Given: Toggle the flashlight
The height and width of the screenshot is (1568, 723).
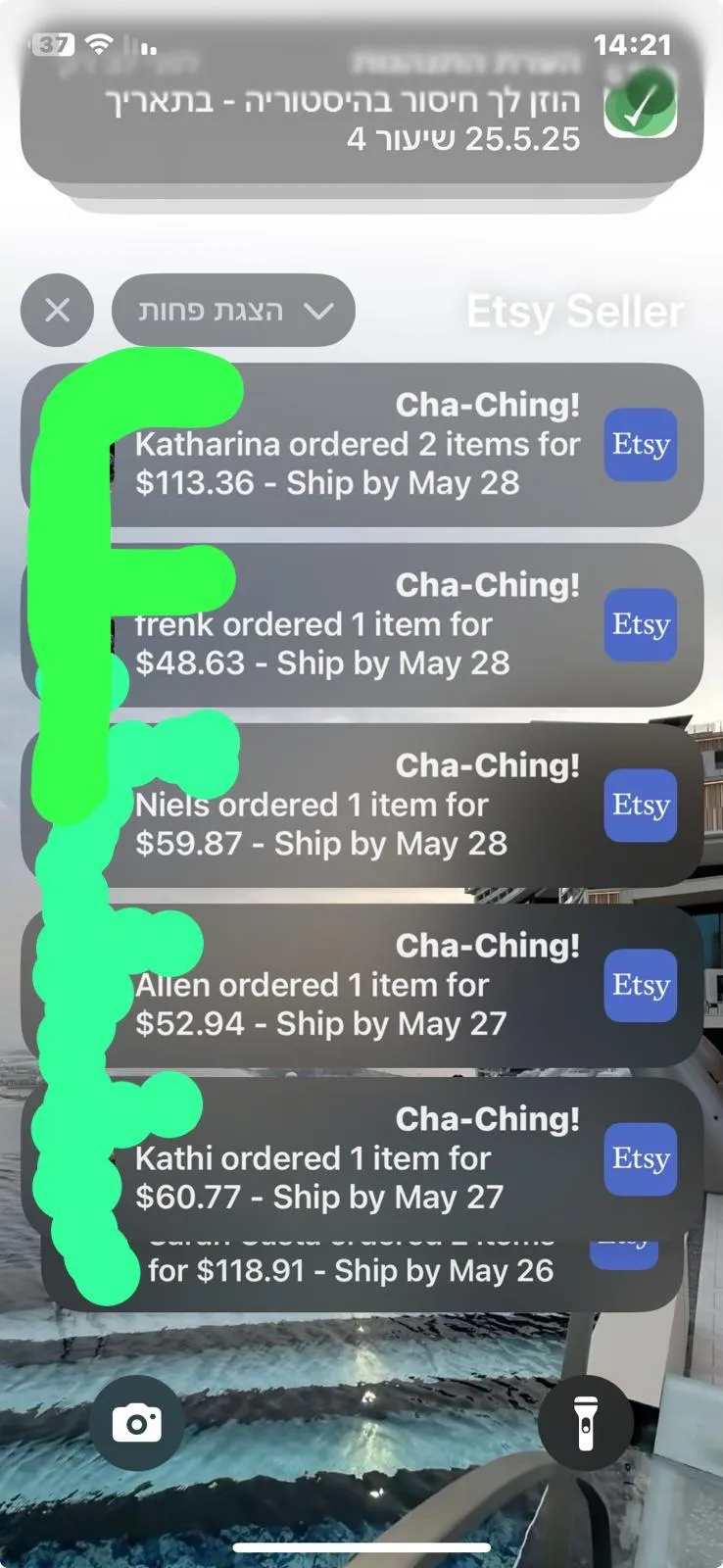Looking at the screenshot, I should [585, 1423].
